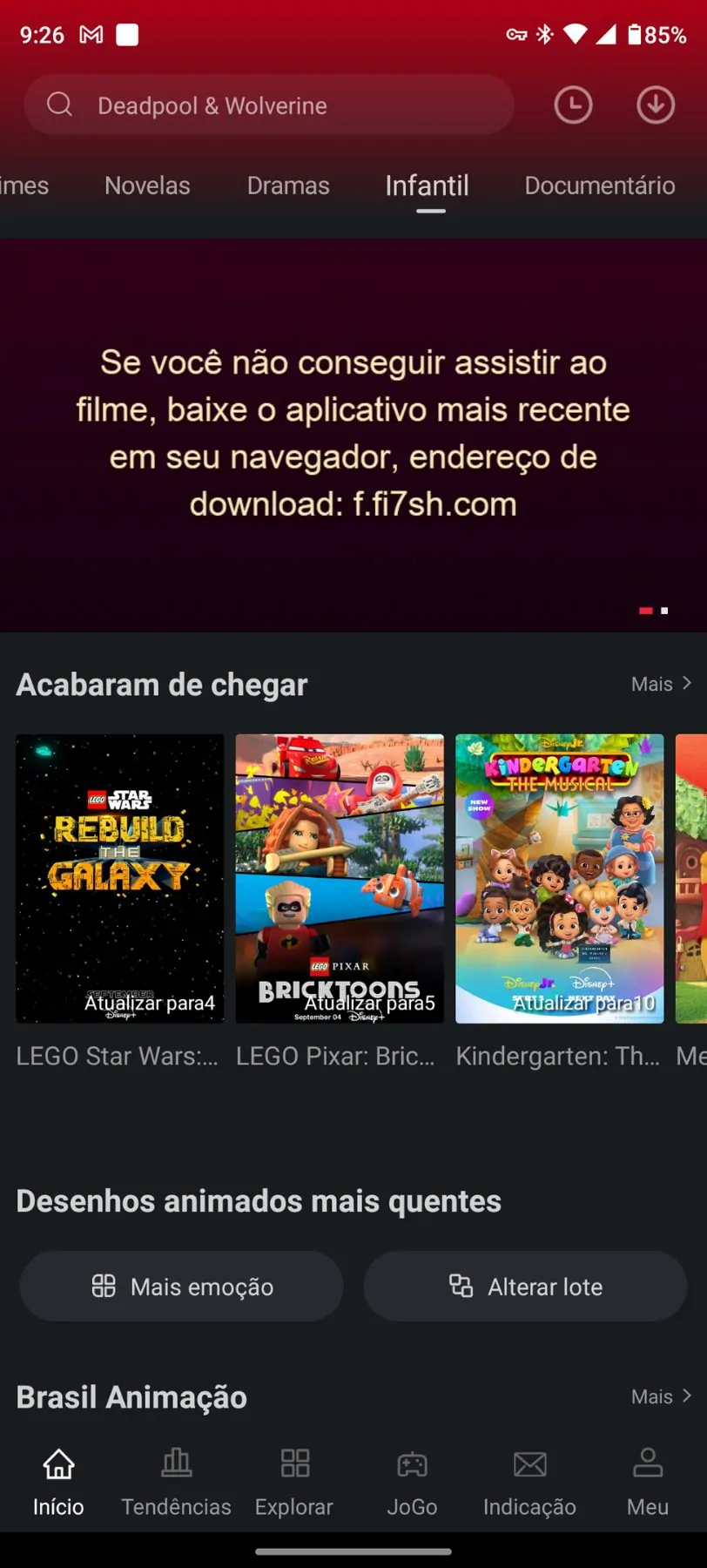Select the second carousel dot indicator
This screenshot has height=1568, width=707.
(663, 611)
